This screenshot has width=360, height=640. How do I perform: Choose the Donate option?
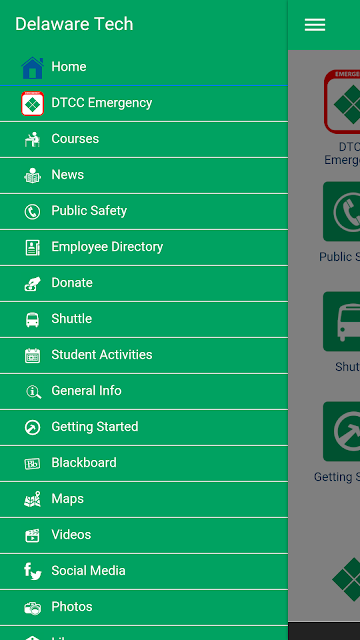(x=144, y=283)
